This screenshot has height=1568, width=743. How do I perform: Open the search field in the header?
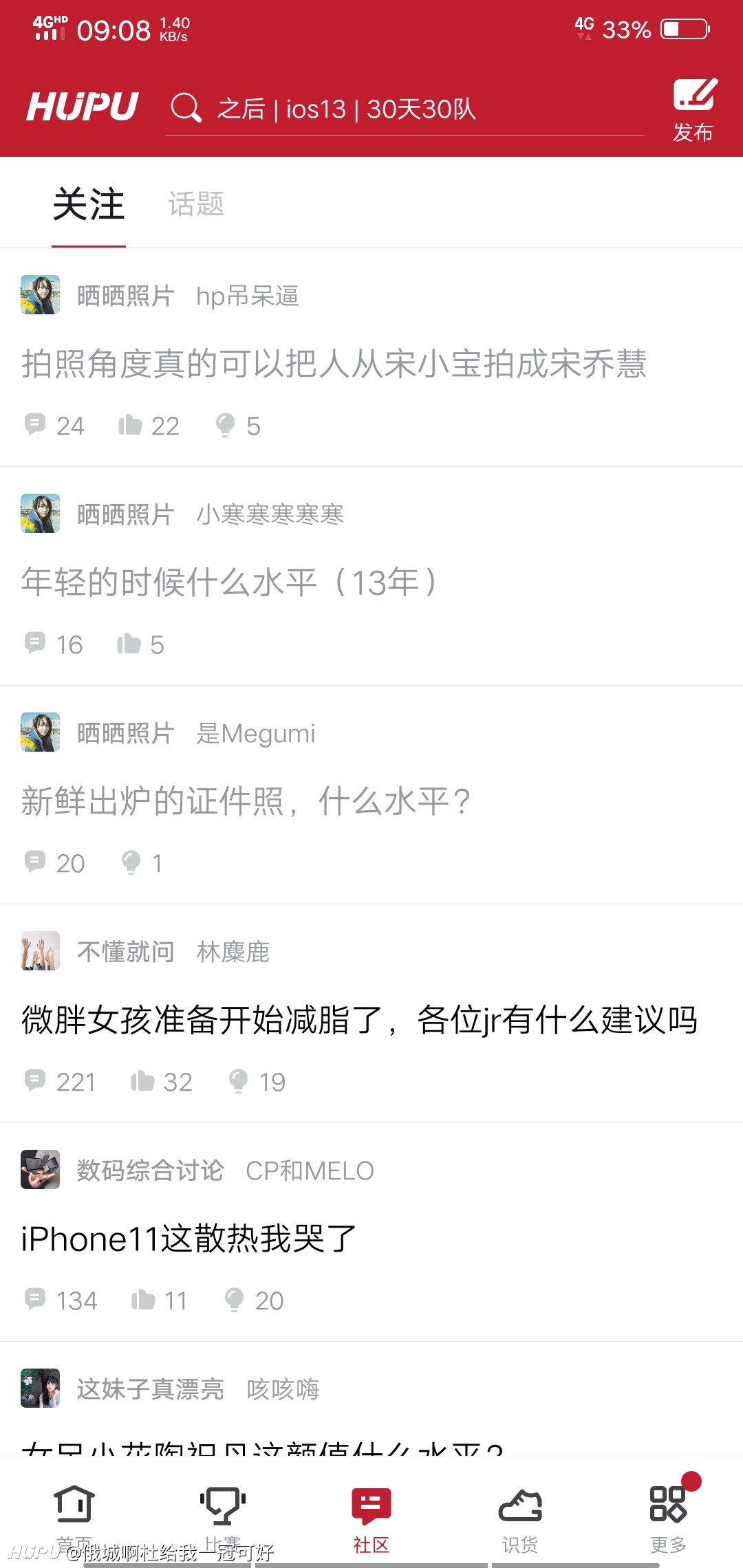pos(405,109)
